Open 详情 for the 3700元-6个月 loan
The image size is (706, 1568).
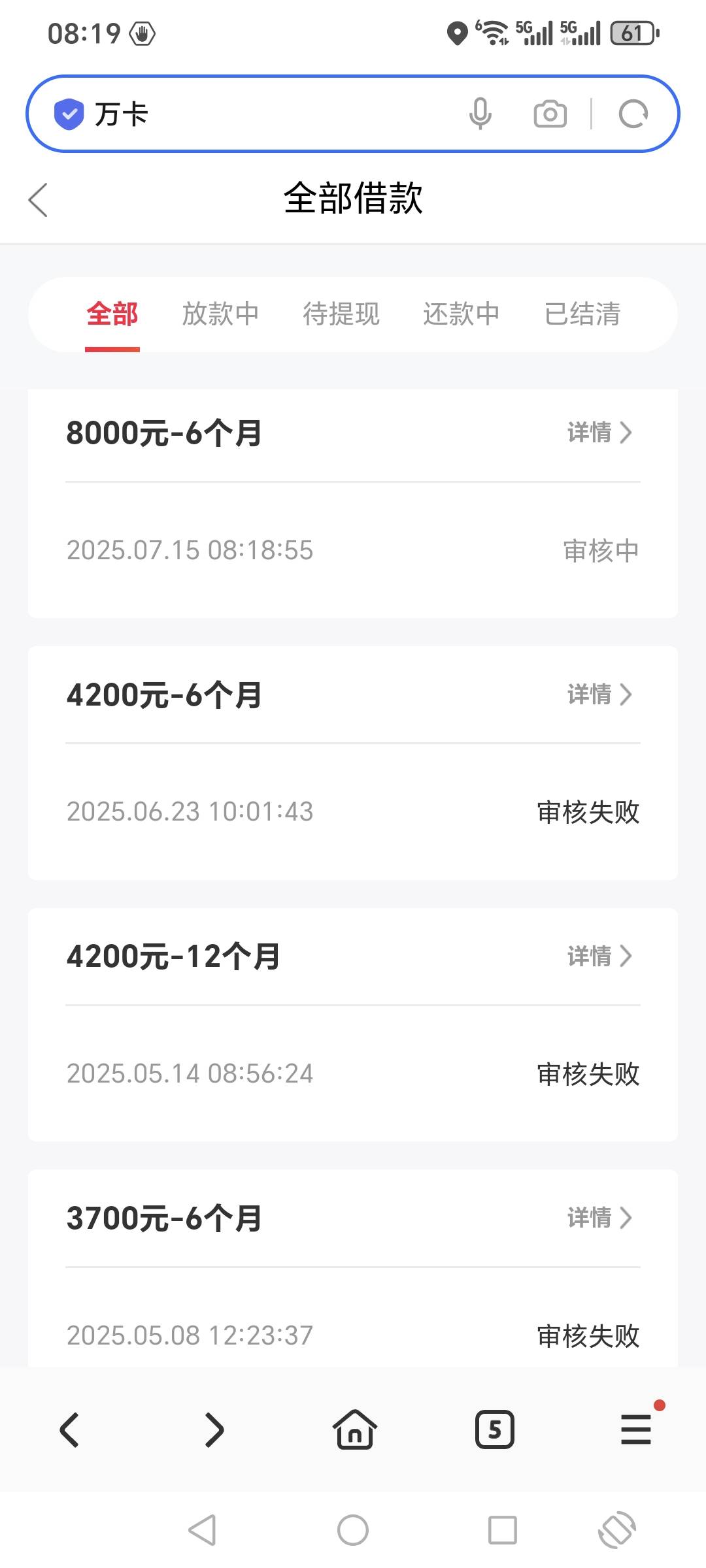coord(599,1218)
